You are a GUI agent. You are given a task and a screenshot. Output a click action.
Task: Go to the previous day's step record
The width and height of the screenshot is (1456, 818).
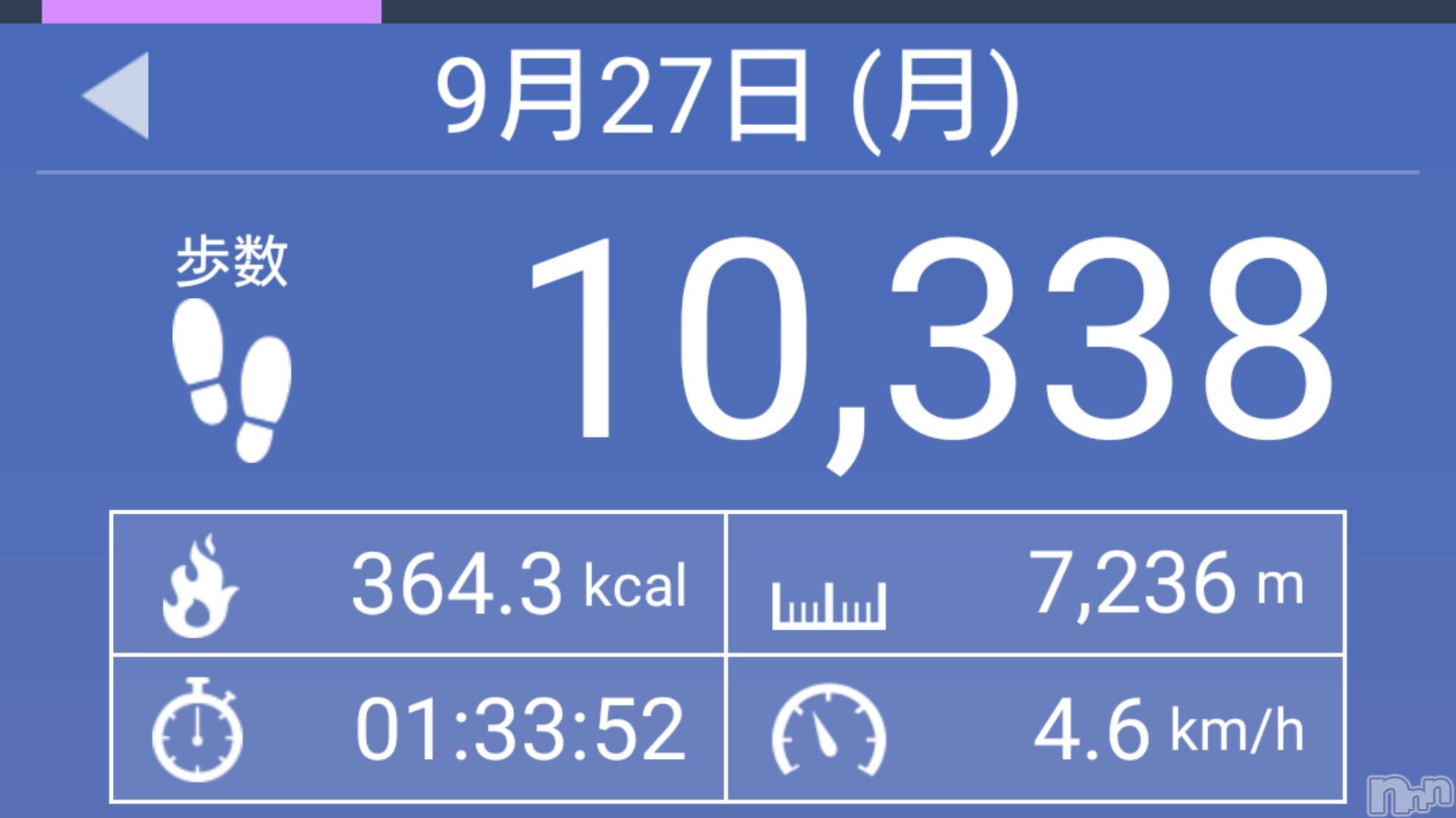click(x=118, y=96)
